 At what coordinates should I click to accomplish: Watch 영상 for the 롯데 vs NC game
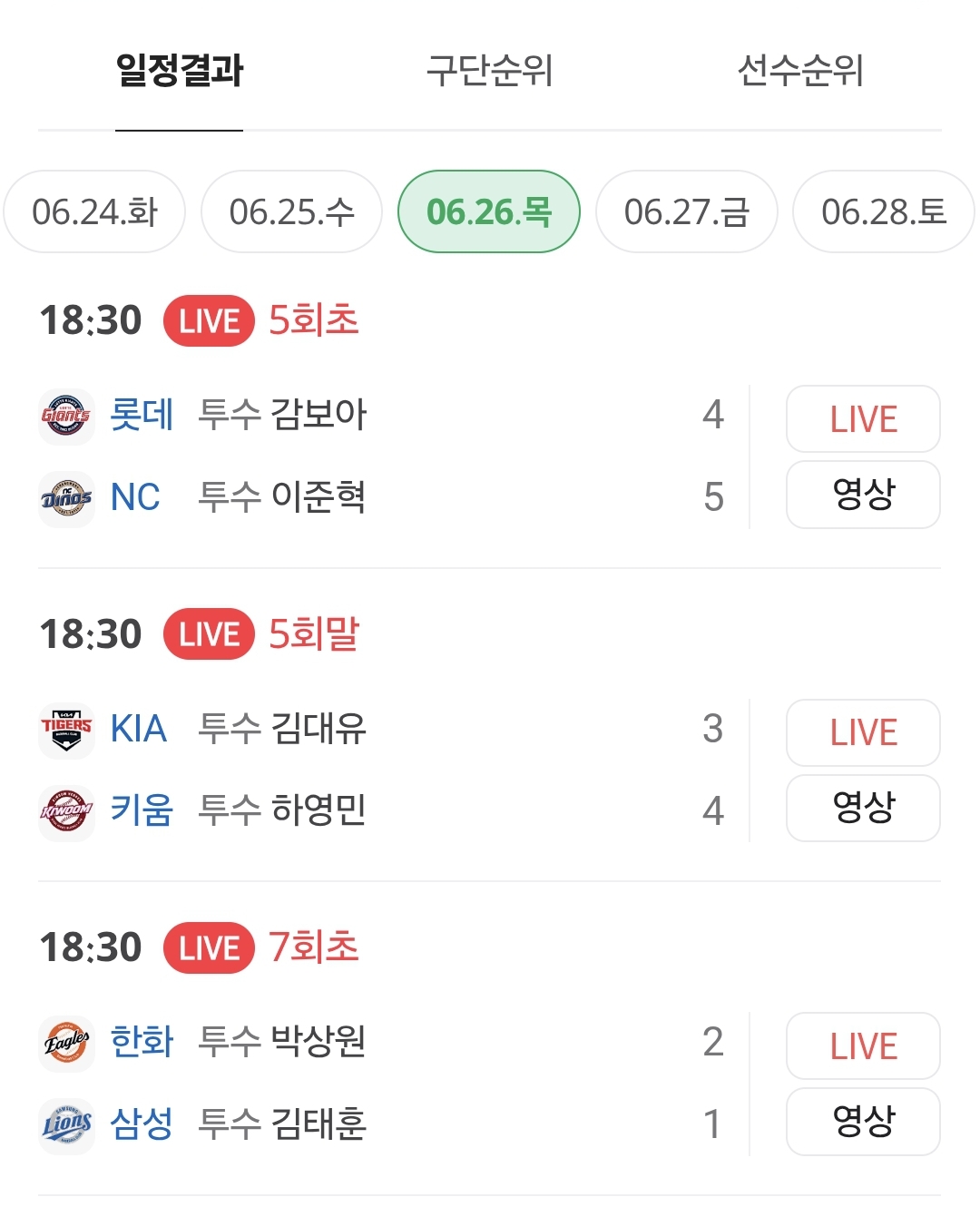(863, 495)
